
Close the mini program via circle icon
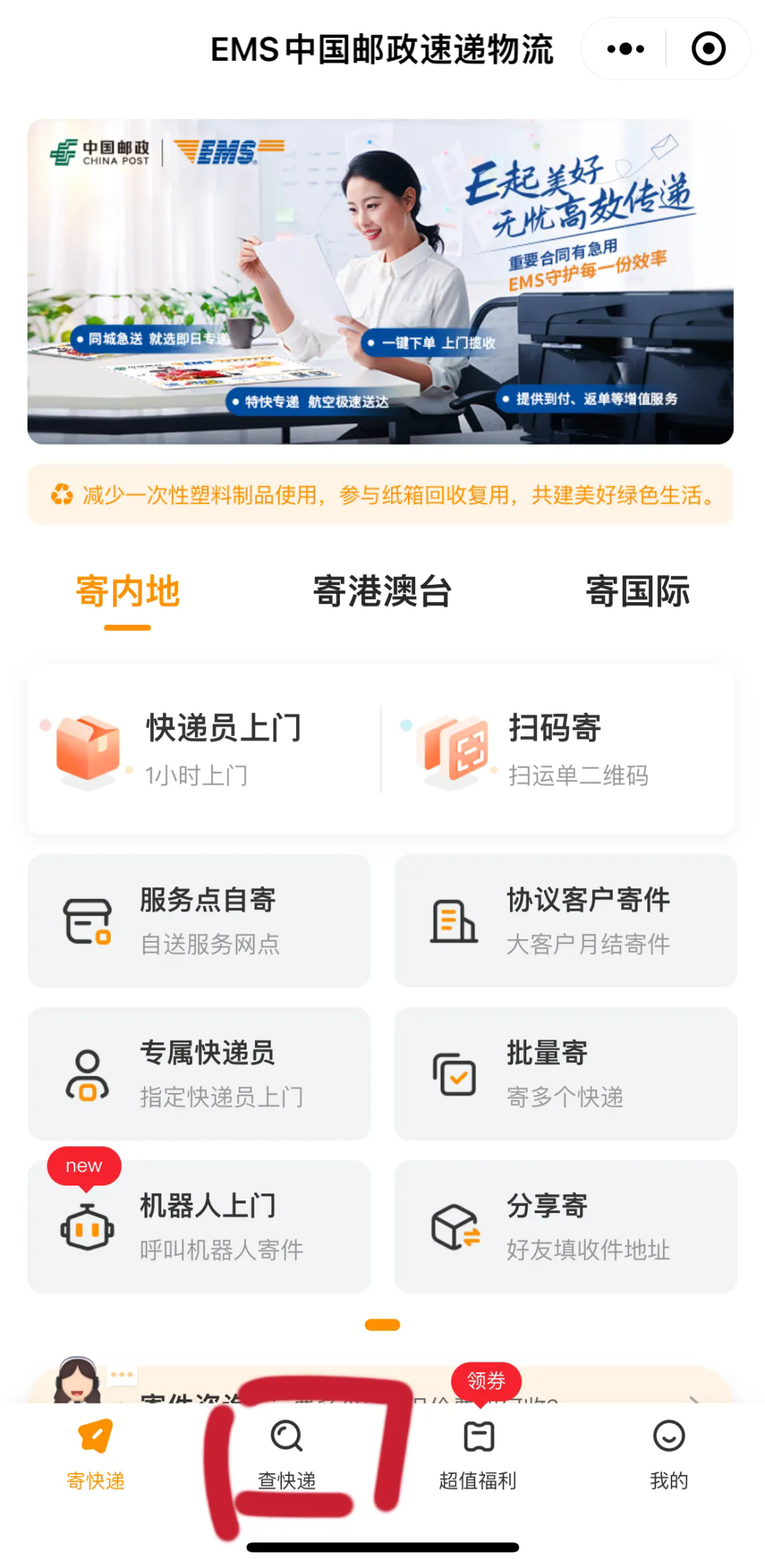click(708, 49)
